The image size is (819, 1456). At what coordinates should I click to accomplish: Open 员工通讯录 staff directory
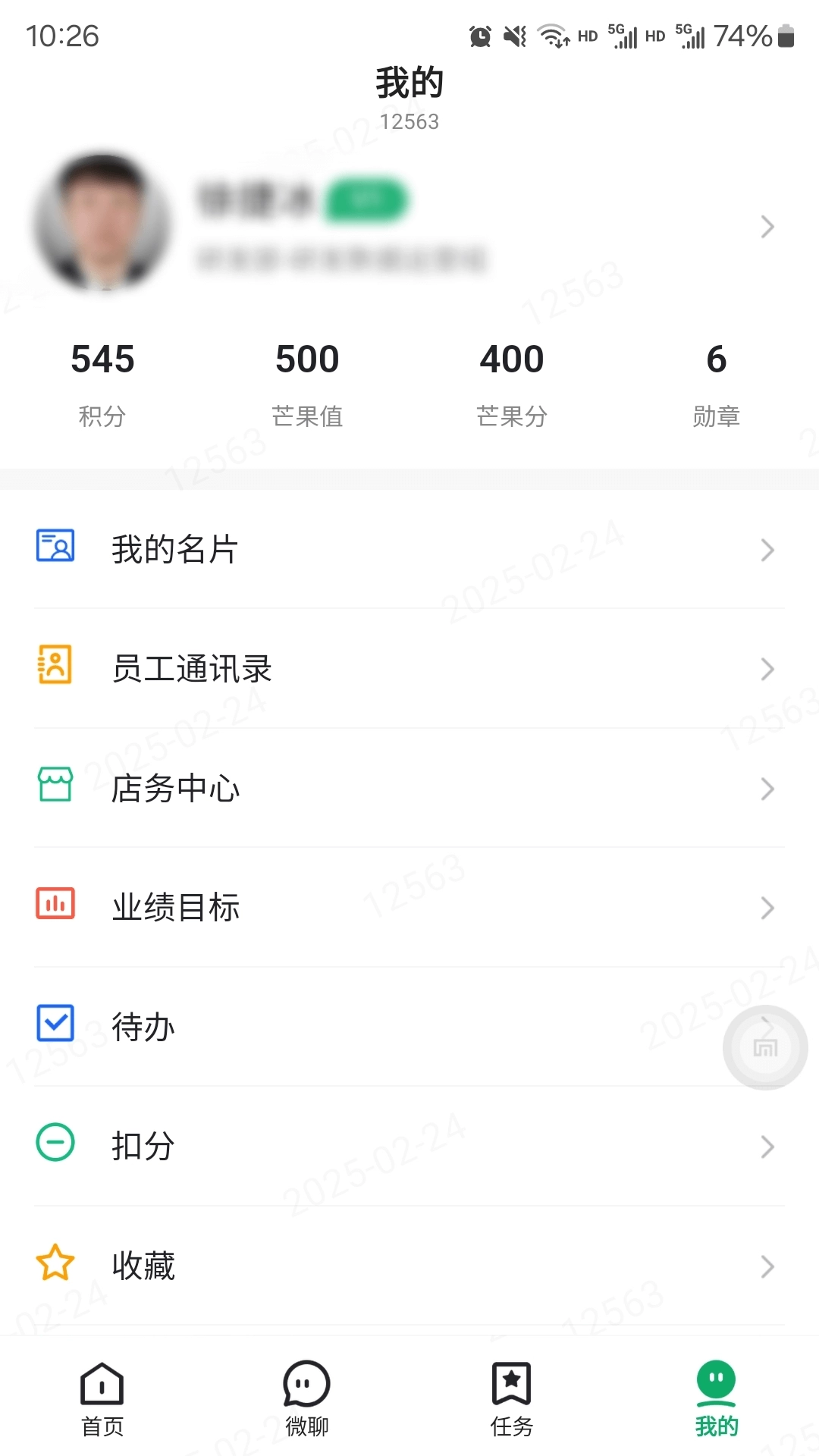pyautogui.click(x=409, y=668)
